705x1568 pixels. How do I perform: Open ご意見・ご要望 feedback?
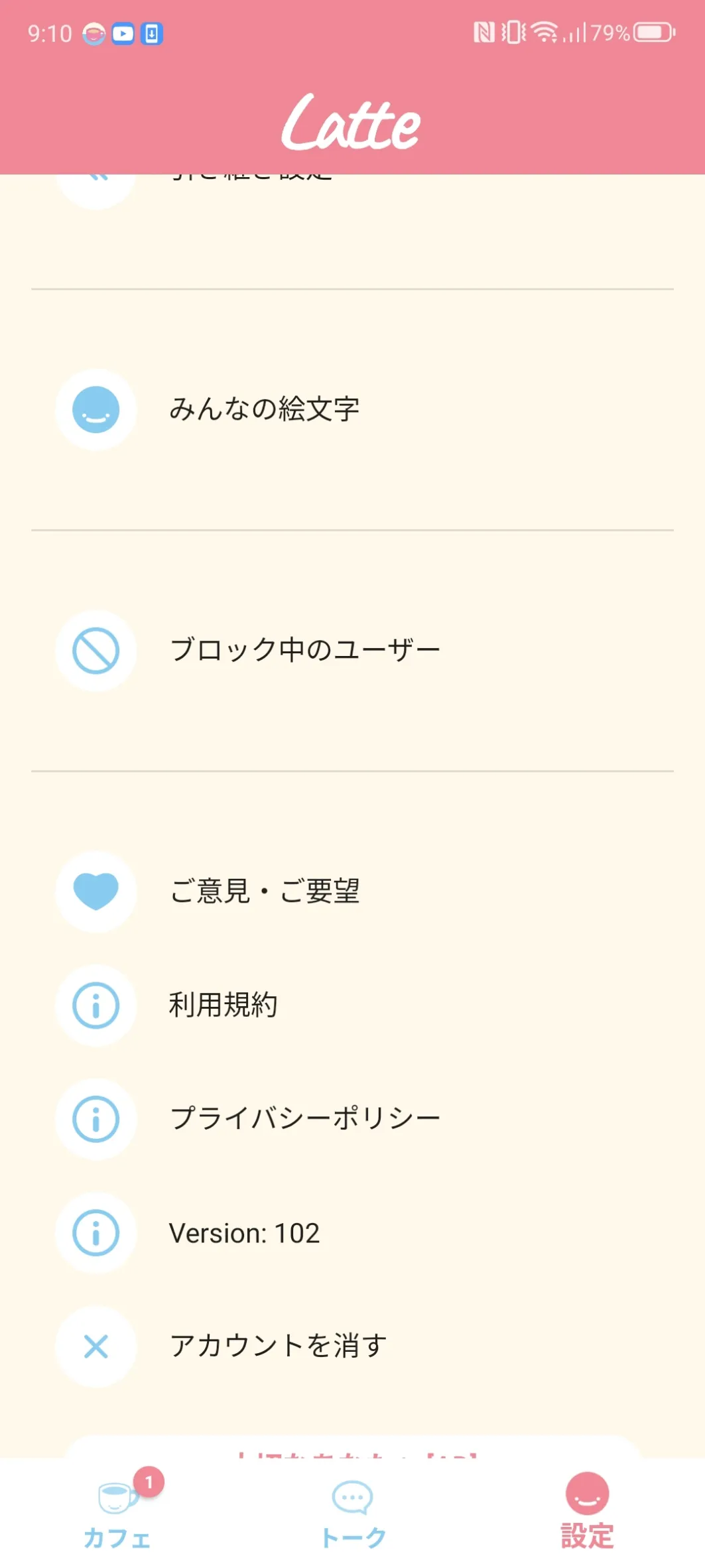[352, 891]
